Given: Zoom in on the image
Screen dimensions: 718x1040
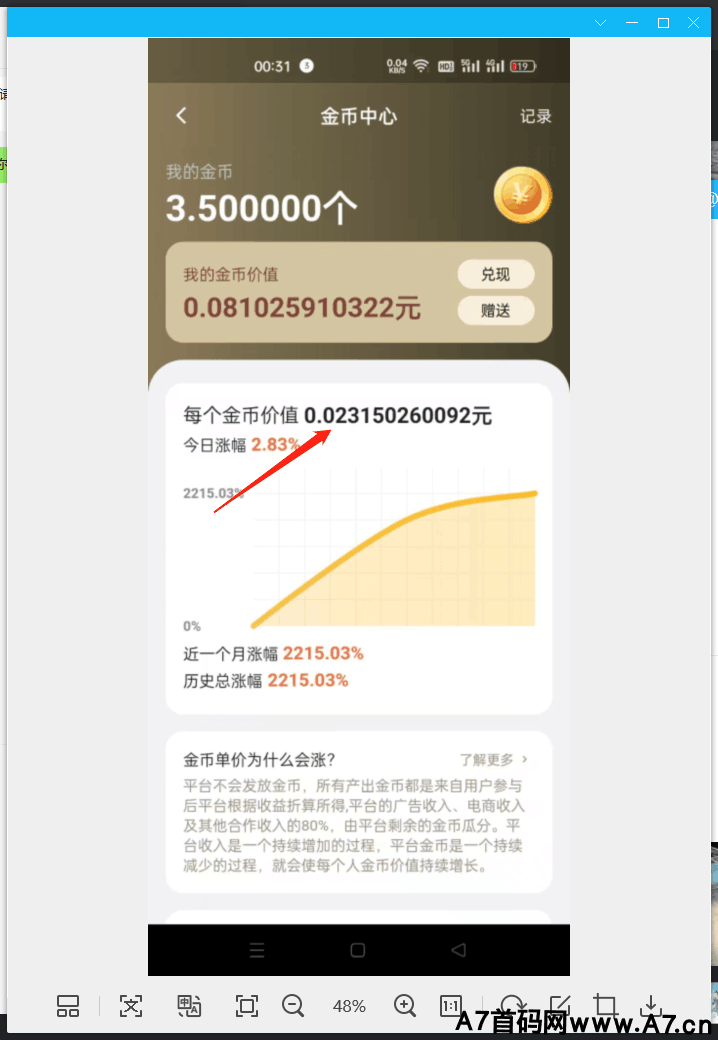Looking at the screenshot, I should [405, 1006].
